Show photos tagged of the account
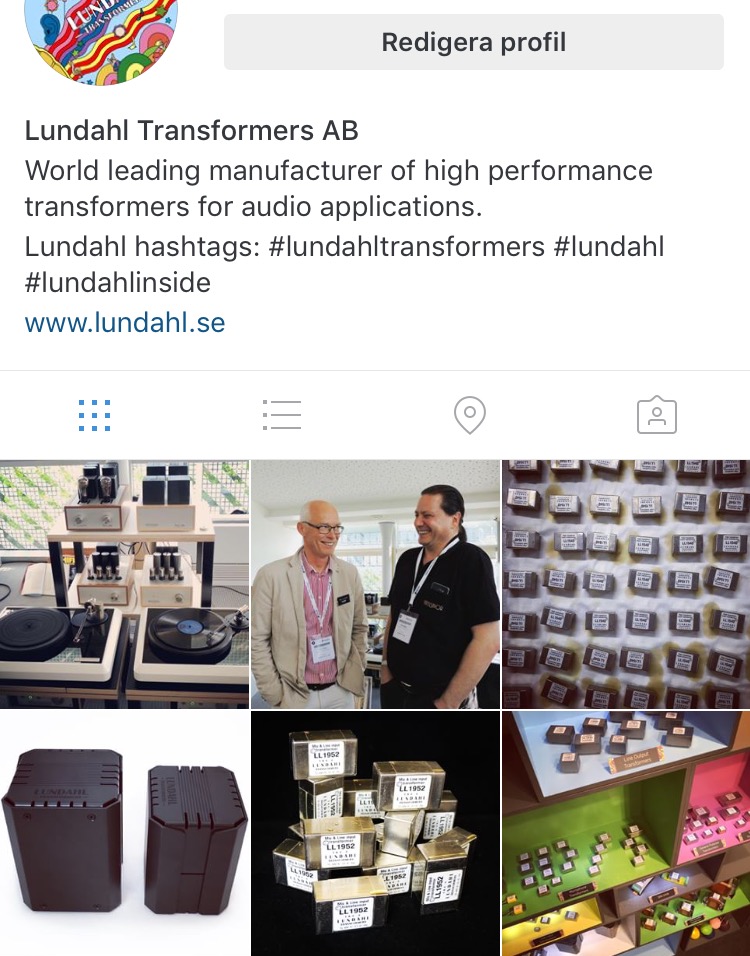This screenshot has height=956, width=750. 656,415
